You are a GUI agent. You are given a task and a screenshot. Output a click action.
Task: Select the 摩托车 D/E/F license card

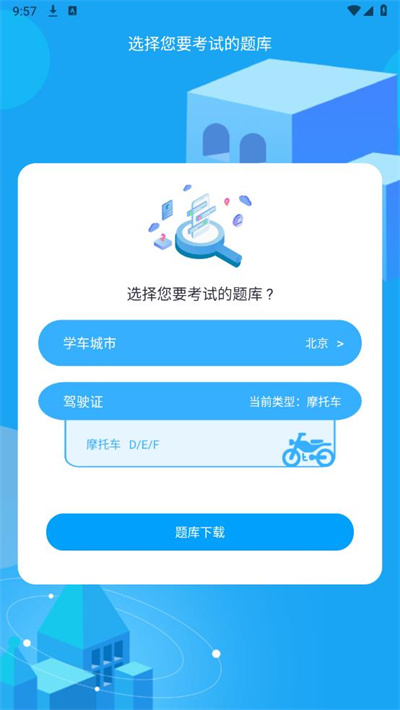click(x=200, y=443)
